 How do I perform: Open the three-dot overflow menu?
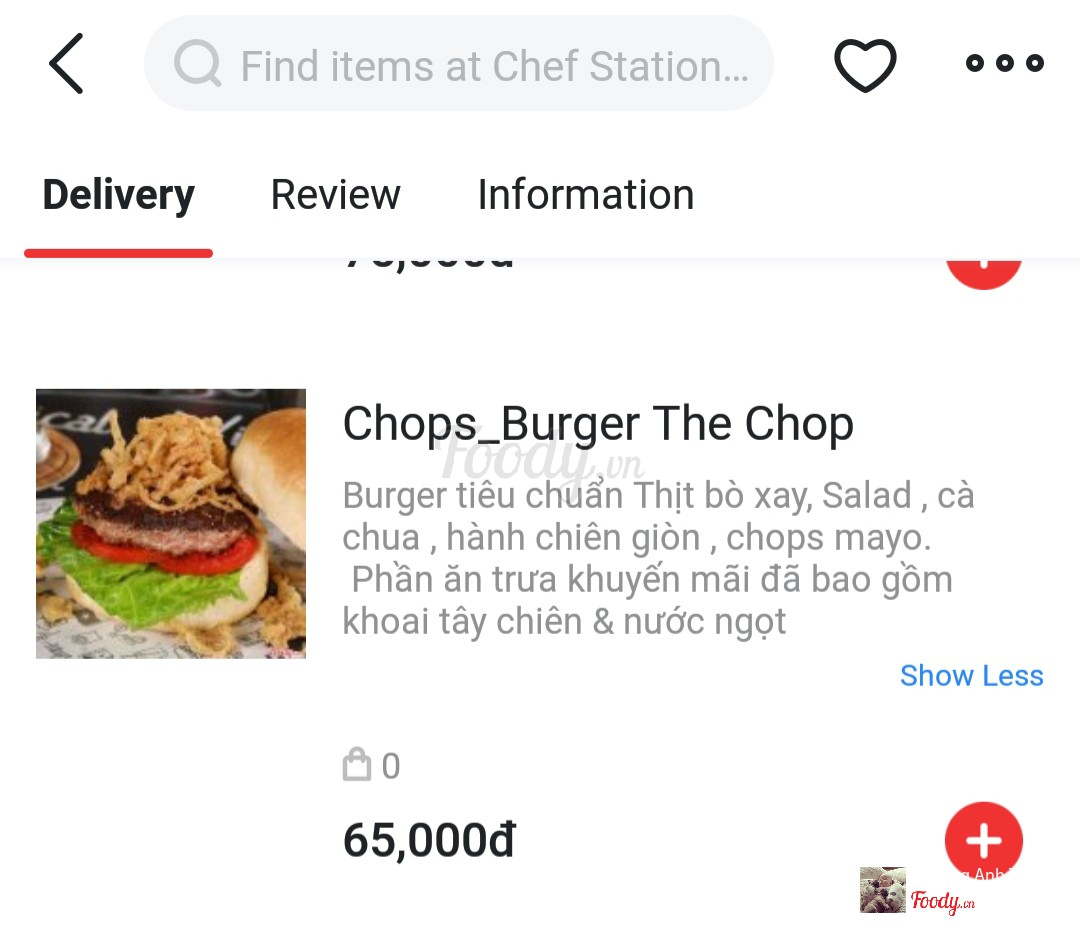[1004, 64]
